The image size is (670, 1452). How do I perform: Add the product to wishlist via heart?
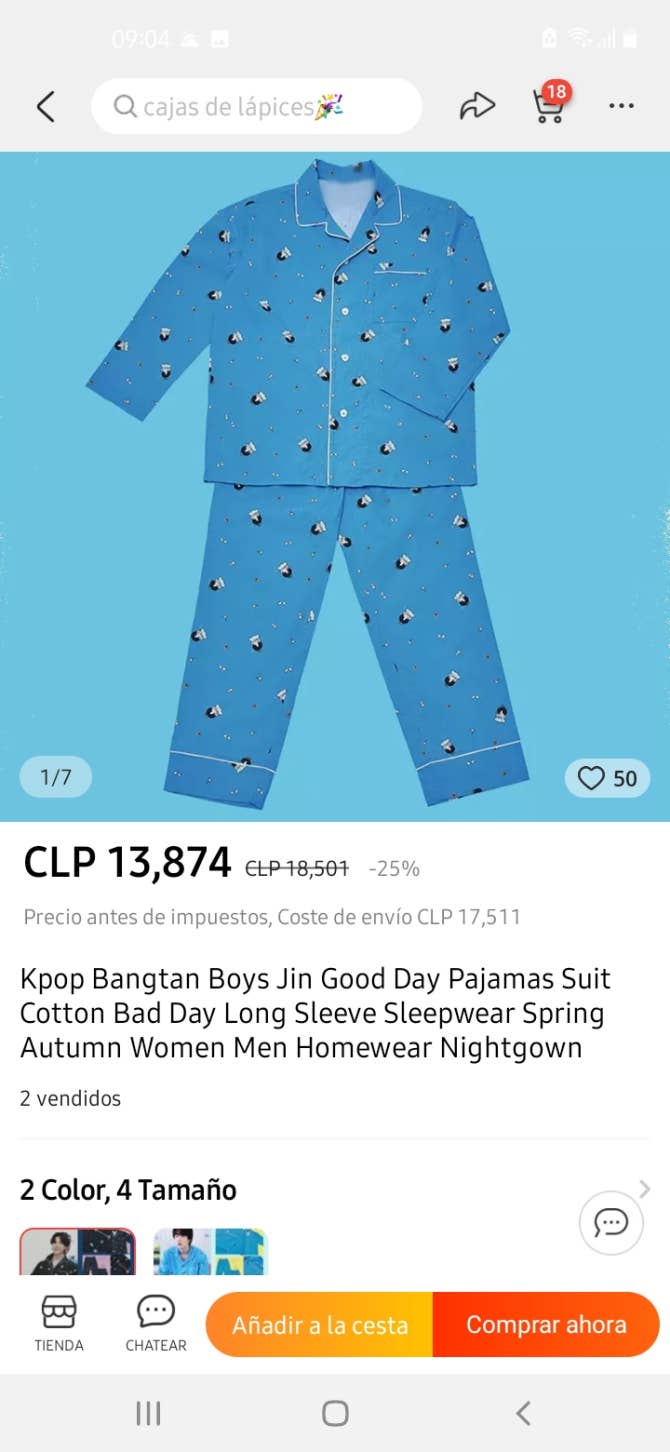pos(607,778)
